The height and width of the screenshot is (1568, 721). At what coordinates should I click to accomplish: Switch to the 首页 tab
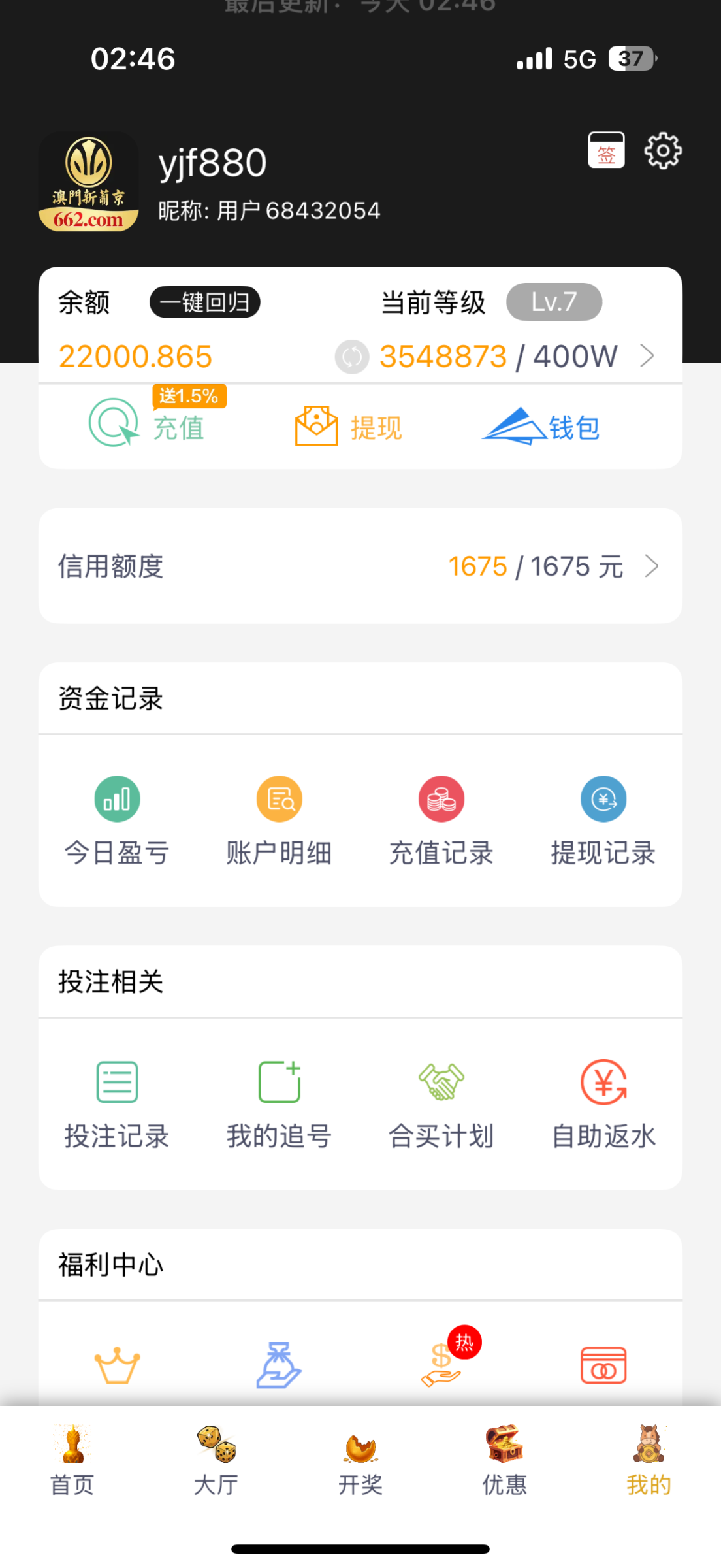[72, 1461]
